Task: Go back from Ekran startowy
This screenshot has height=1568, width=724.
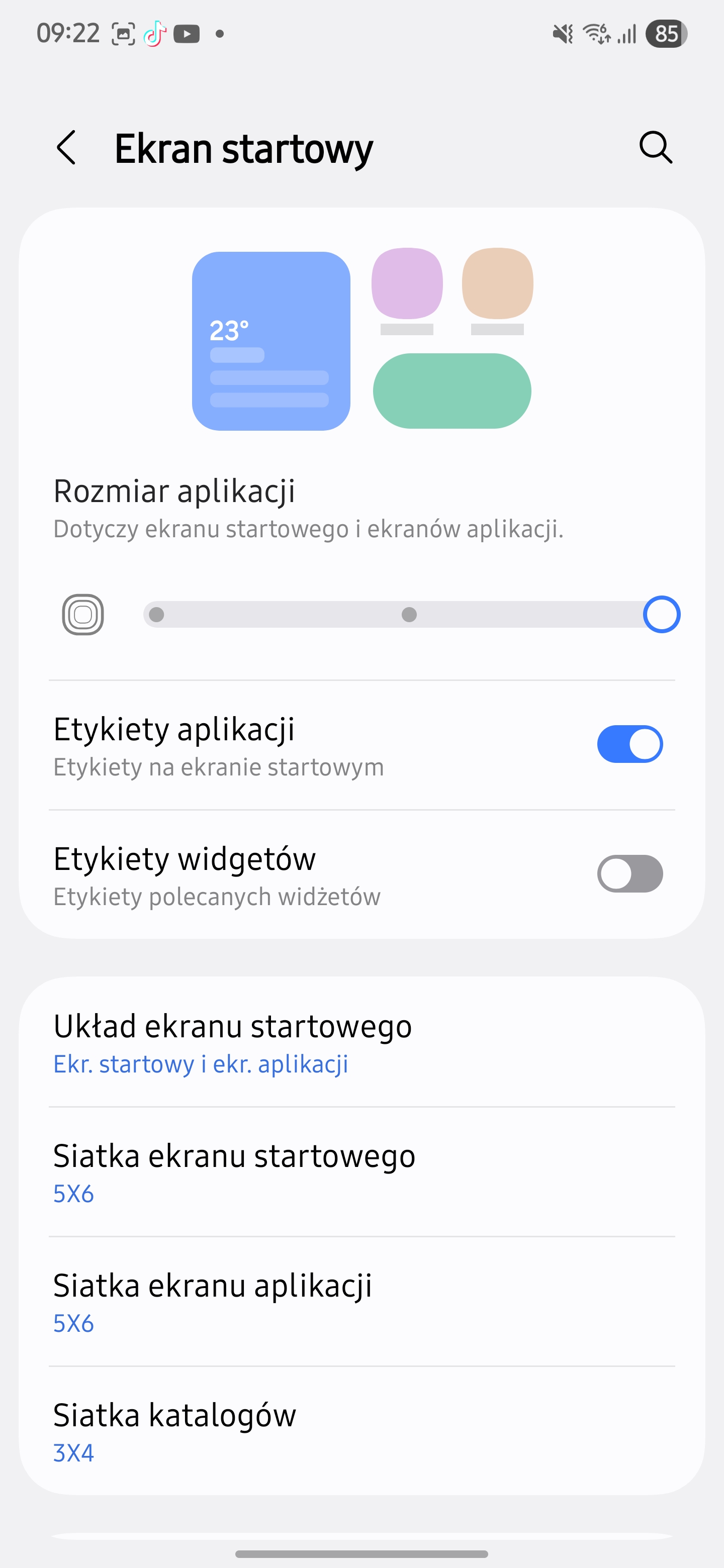Action: 66,148
